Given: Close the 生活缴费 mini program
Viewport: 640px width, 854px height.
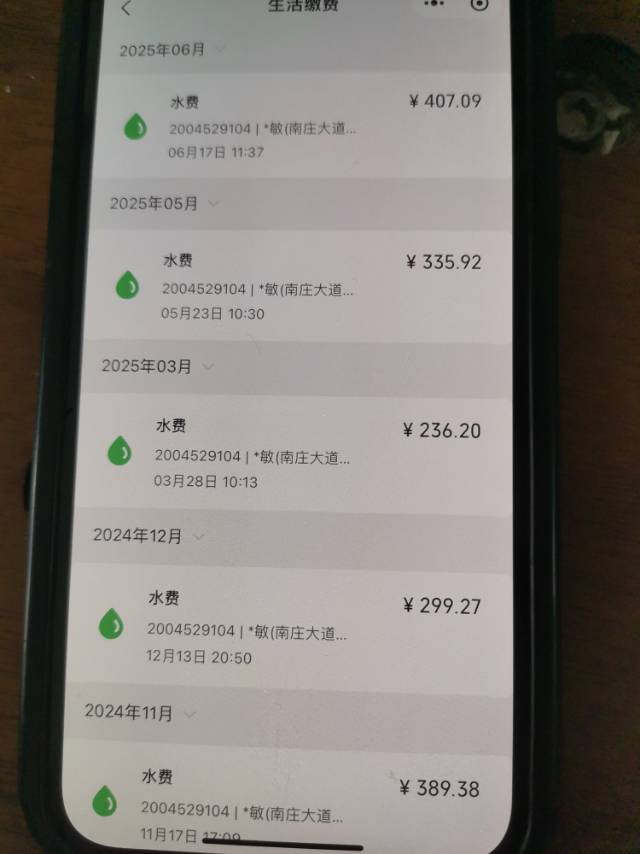Looking at the screenshot, I should click(480, 5).
